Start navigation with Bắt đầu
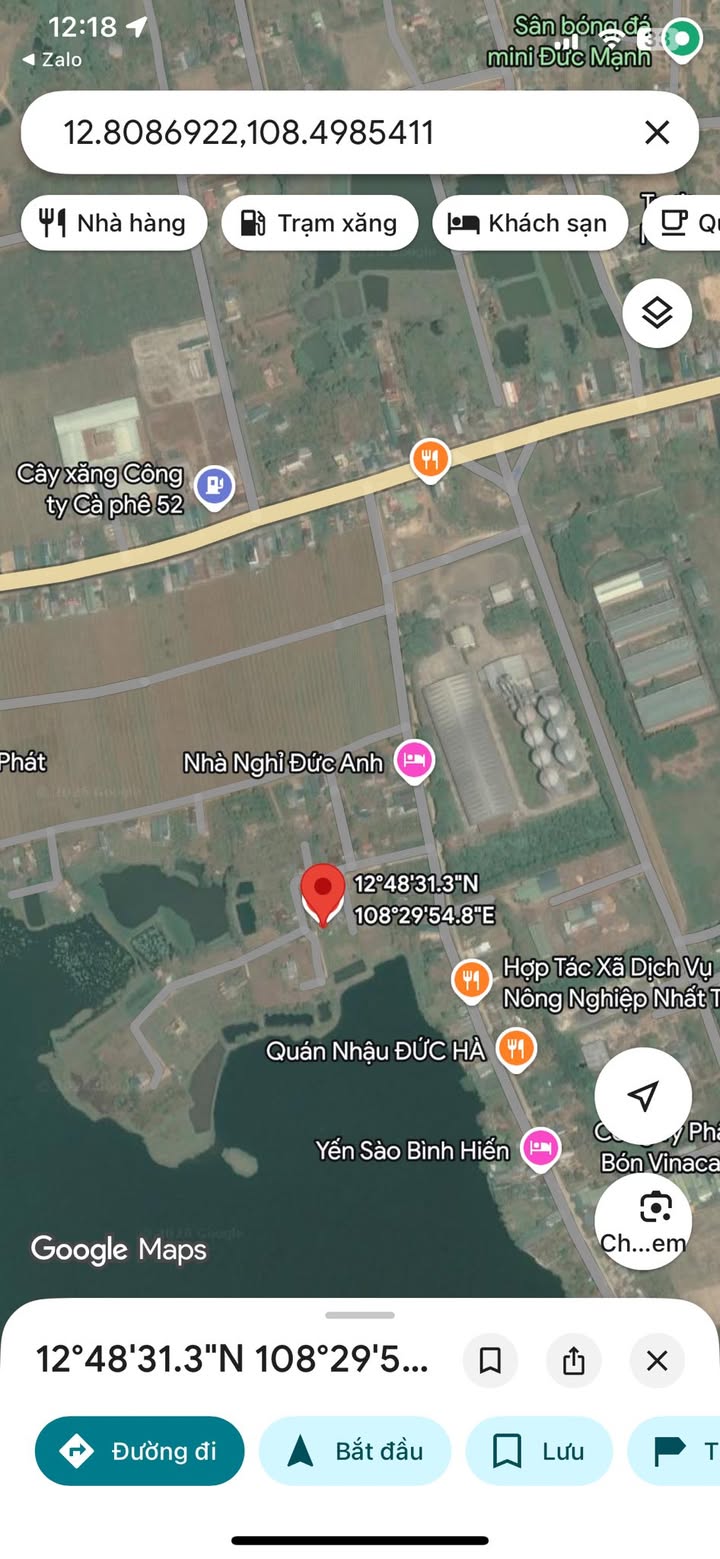 point(355,1450)
